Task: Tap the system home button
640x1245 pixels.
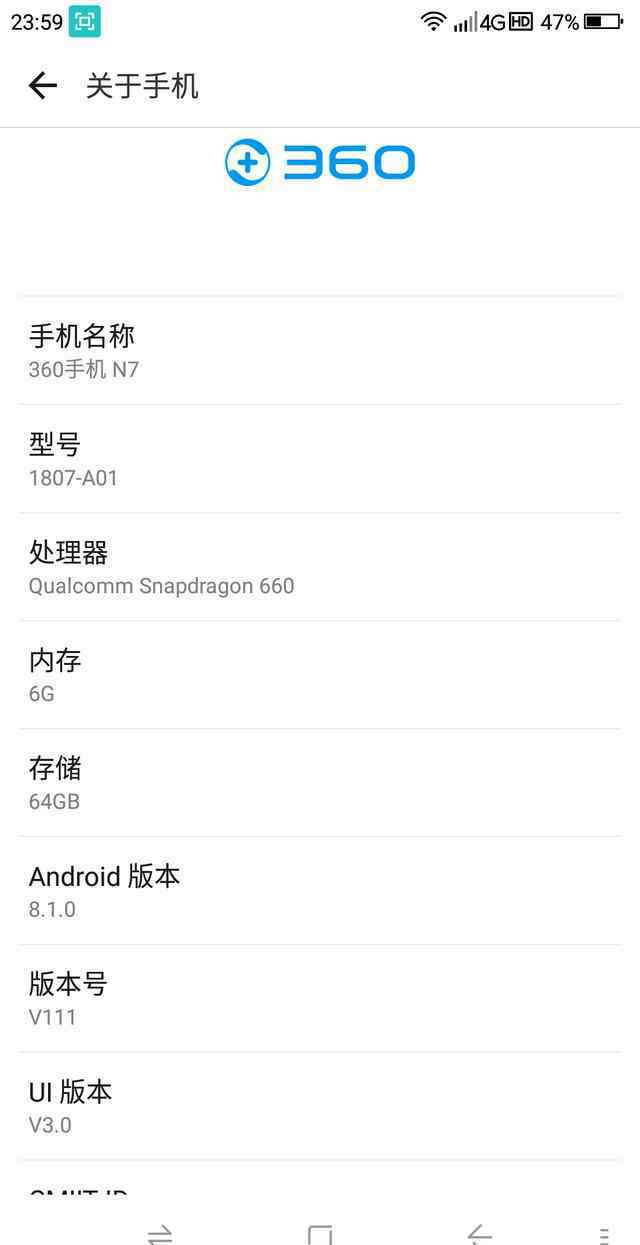Action: coord(320,1234)
